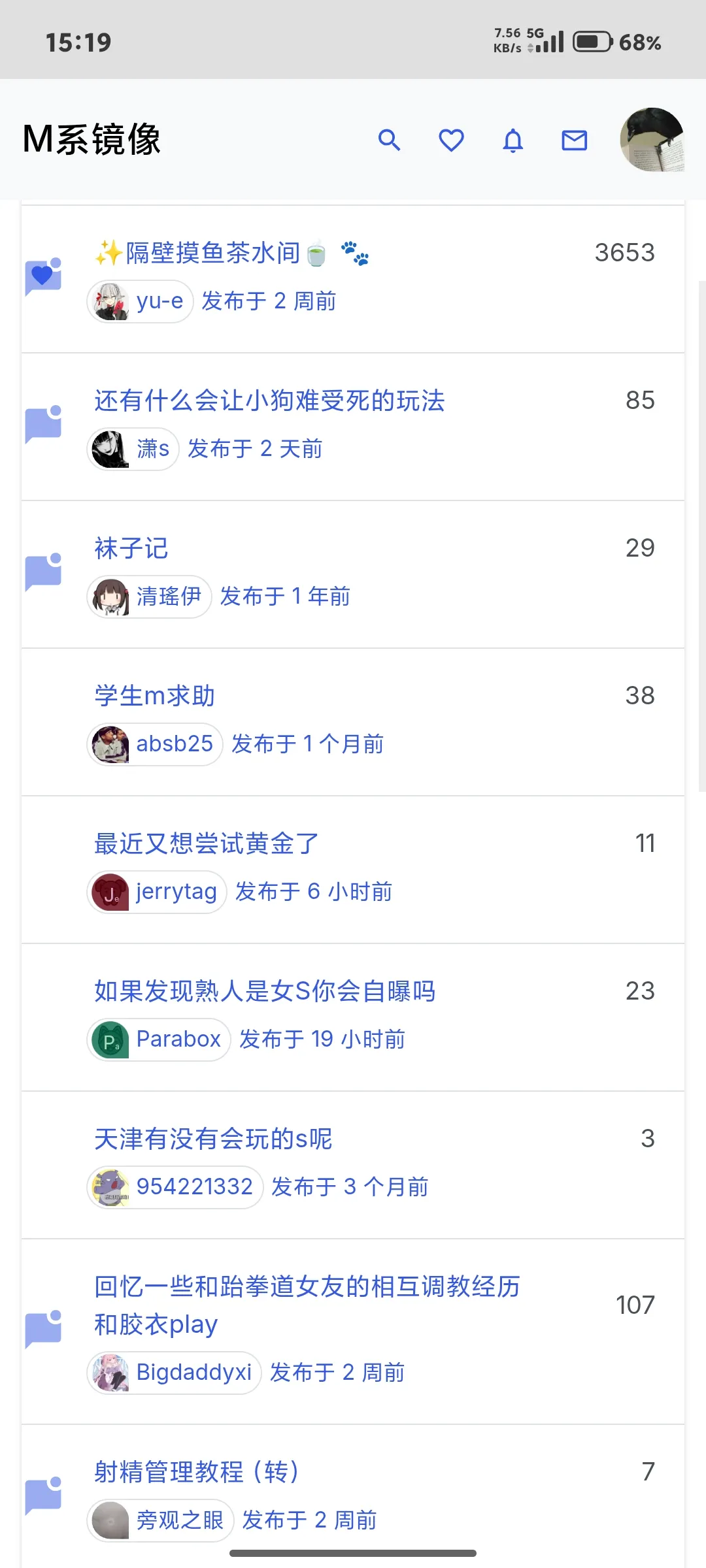Viewport: 706px width, 1568px height.
Task: Open the topic 学生m求助
Action: point(155,696)
